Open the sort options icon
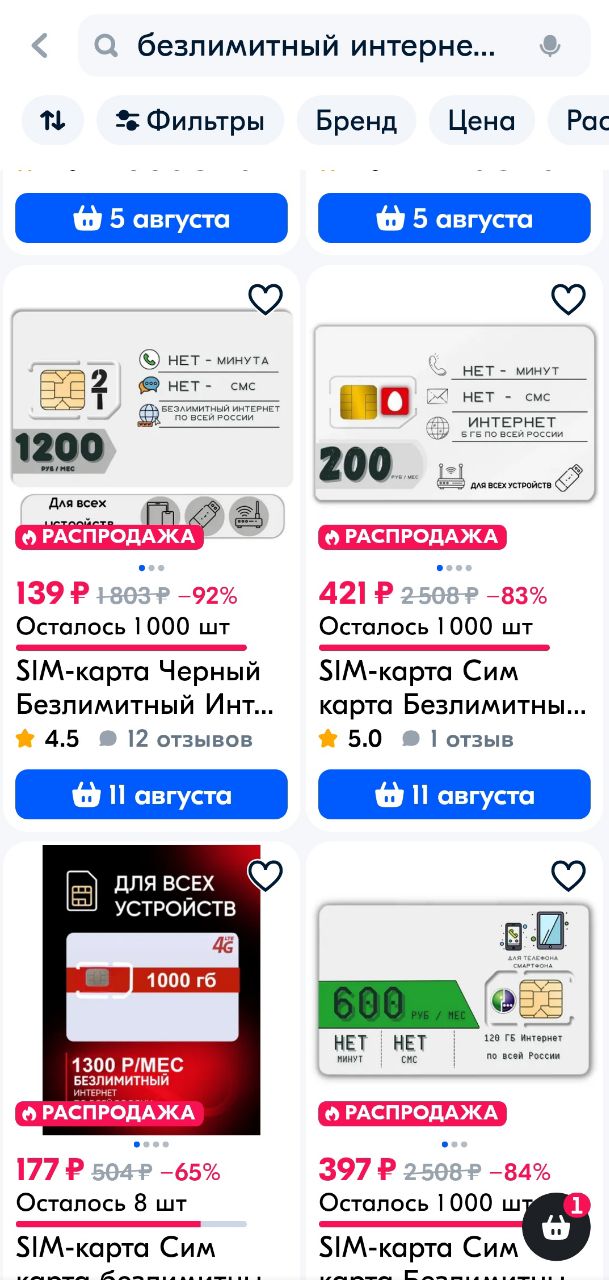This screenshot has width=609, height=1280. (53, 121)
